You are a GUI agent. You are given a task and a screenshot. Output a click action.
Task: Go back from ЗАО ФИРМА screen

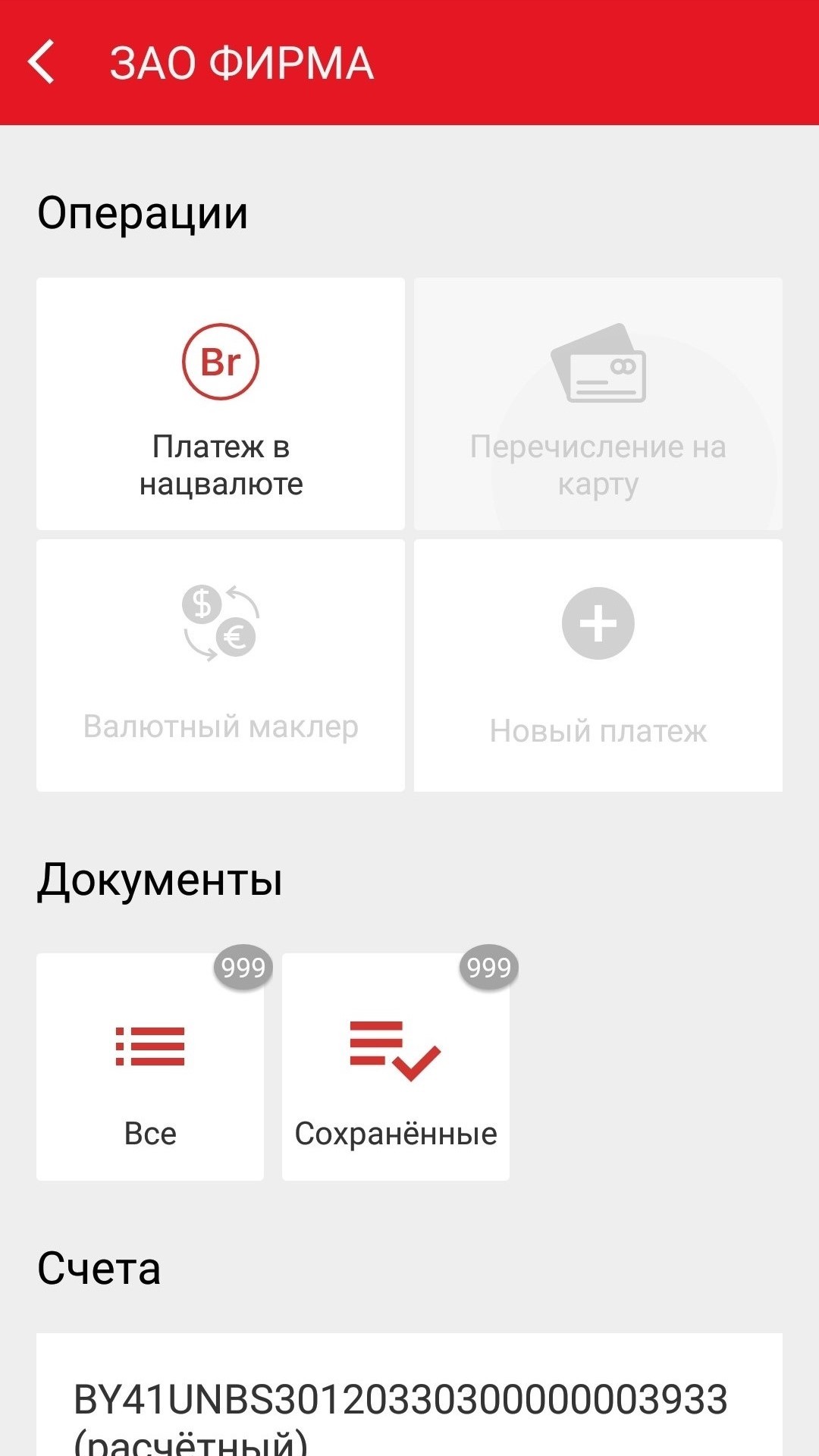pyautogui.click(x=42, y=62)
